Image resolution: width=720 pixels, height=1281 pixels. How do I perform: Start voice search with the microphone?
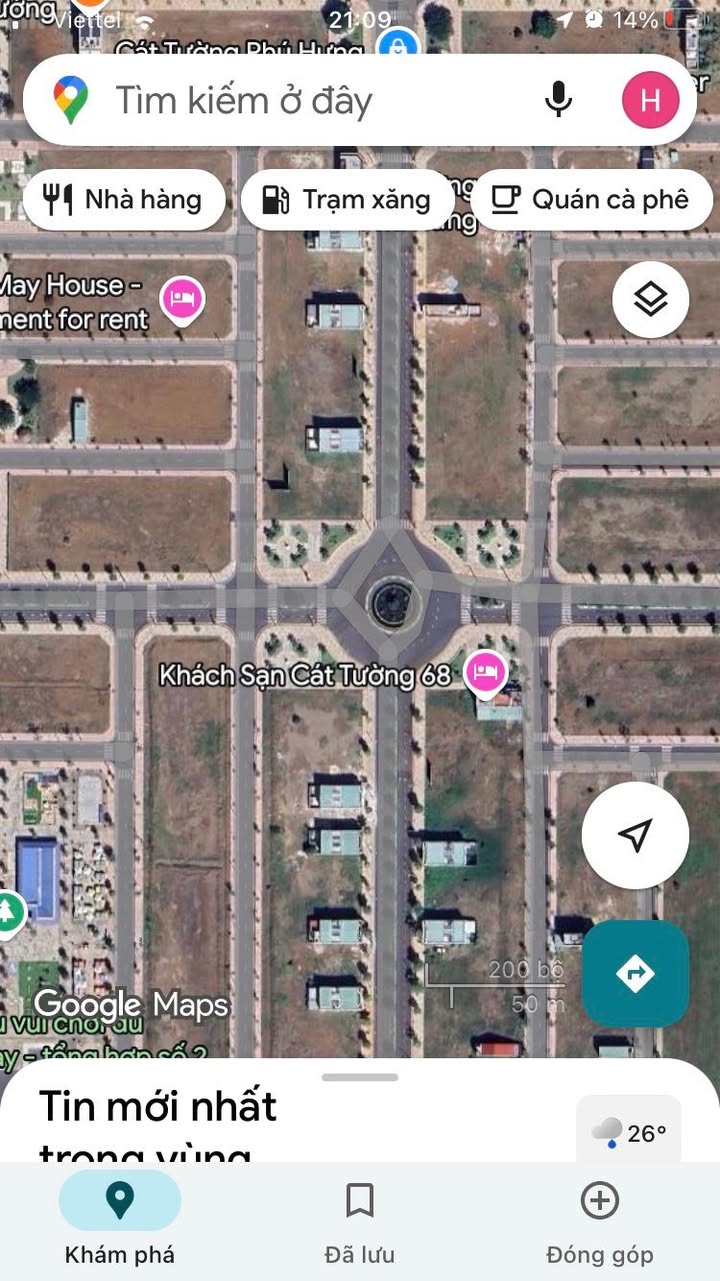tap(559, 100)
